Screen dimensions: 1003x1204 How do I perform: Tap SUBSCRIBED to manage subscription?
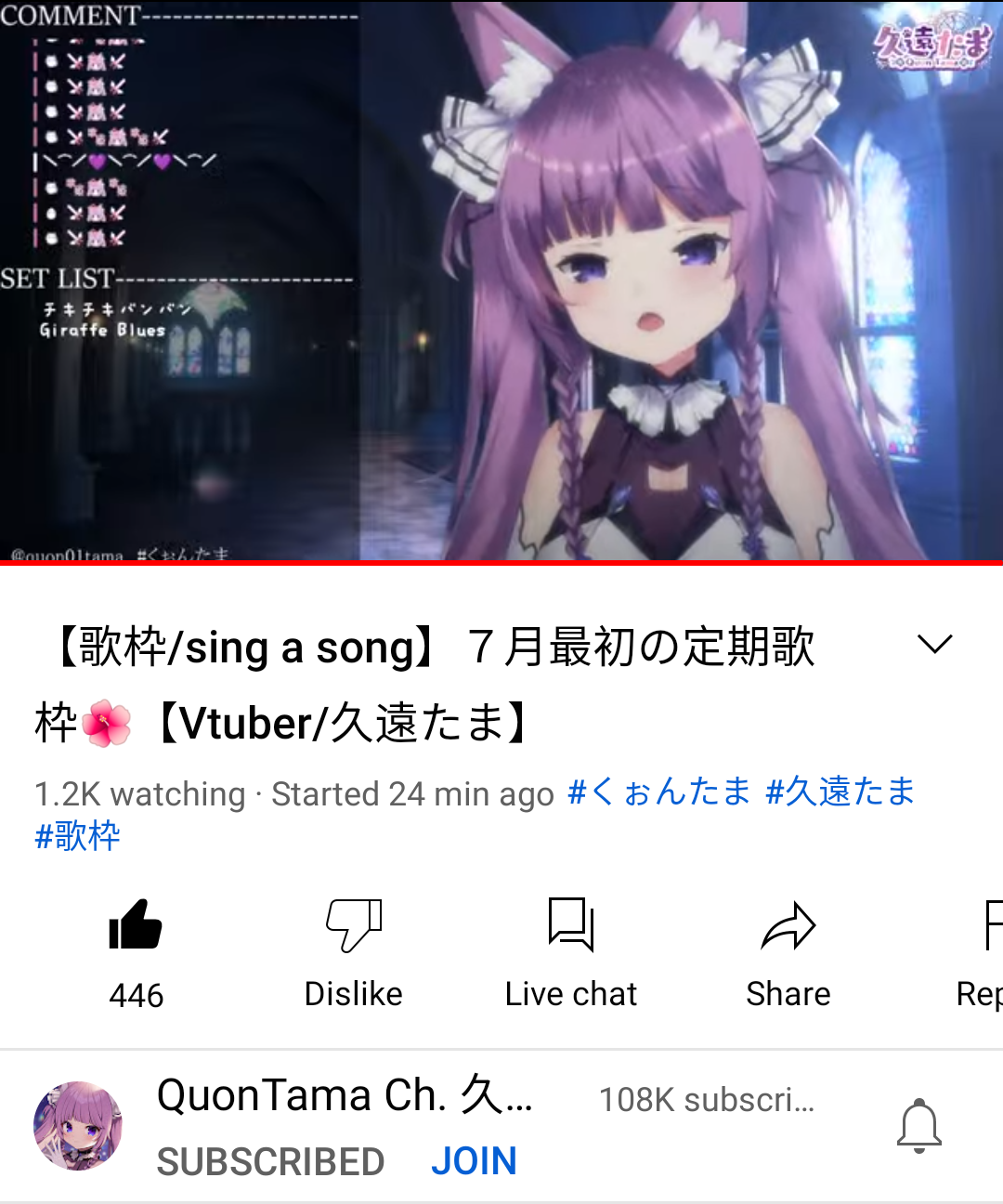[x=270, y=1161]
